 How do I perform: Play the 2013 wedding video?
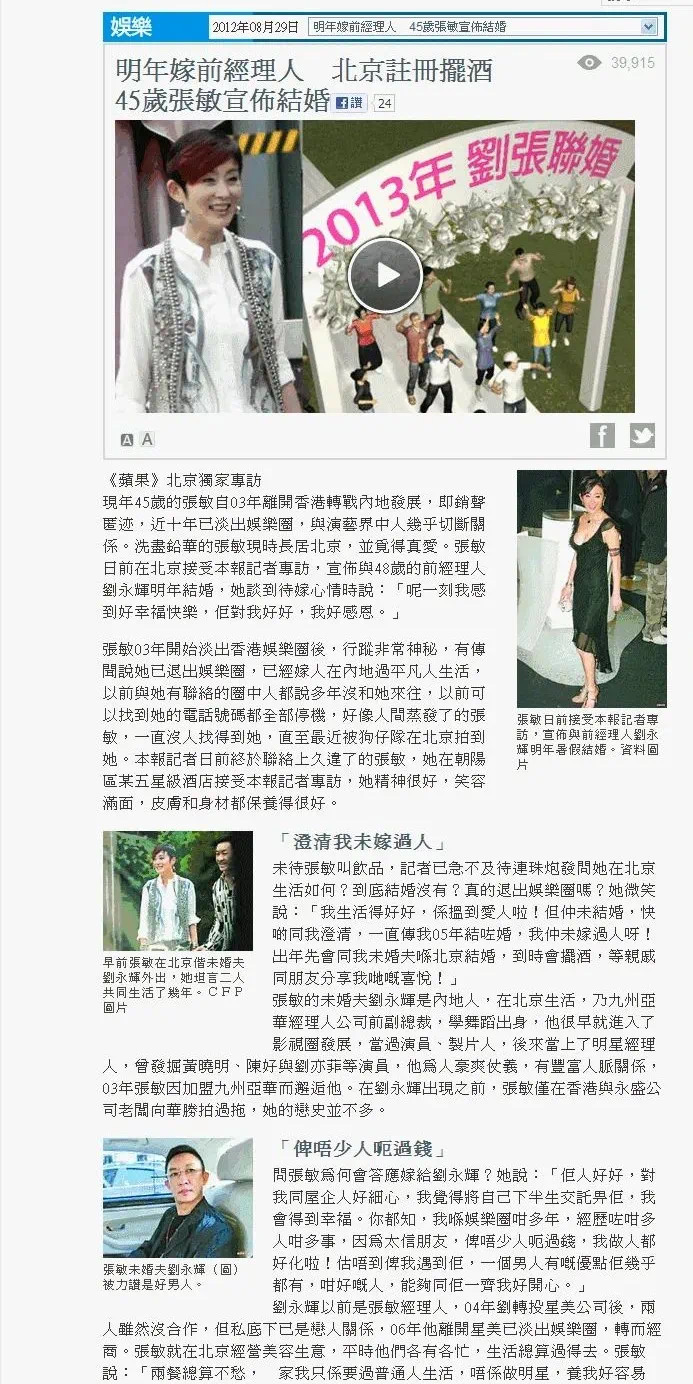(x=384, y=276)
